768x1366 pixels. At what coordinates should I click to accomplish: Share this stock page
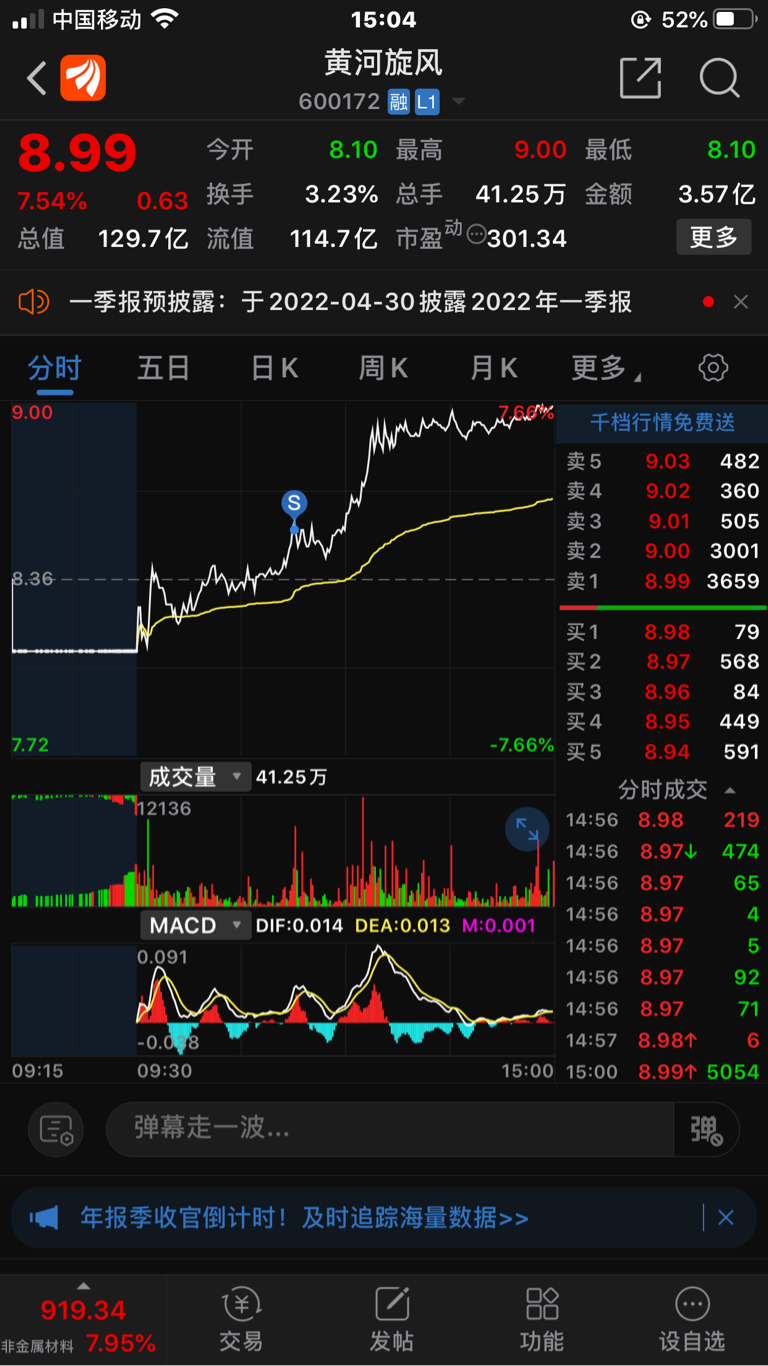640,78
